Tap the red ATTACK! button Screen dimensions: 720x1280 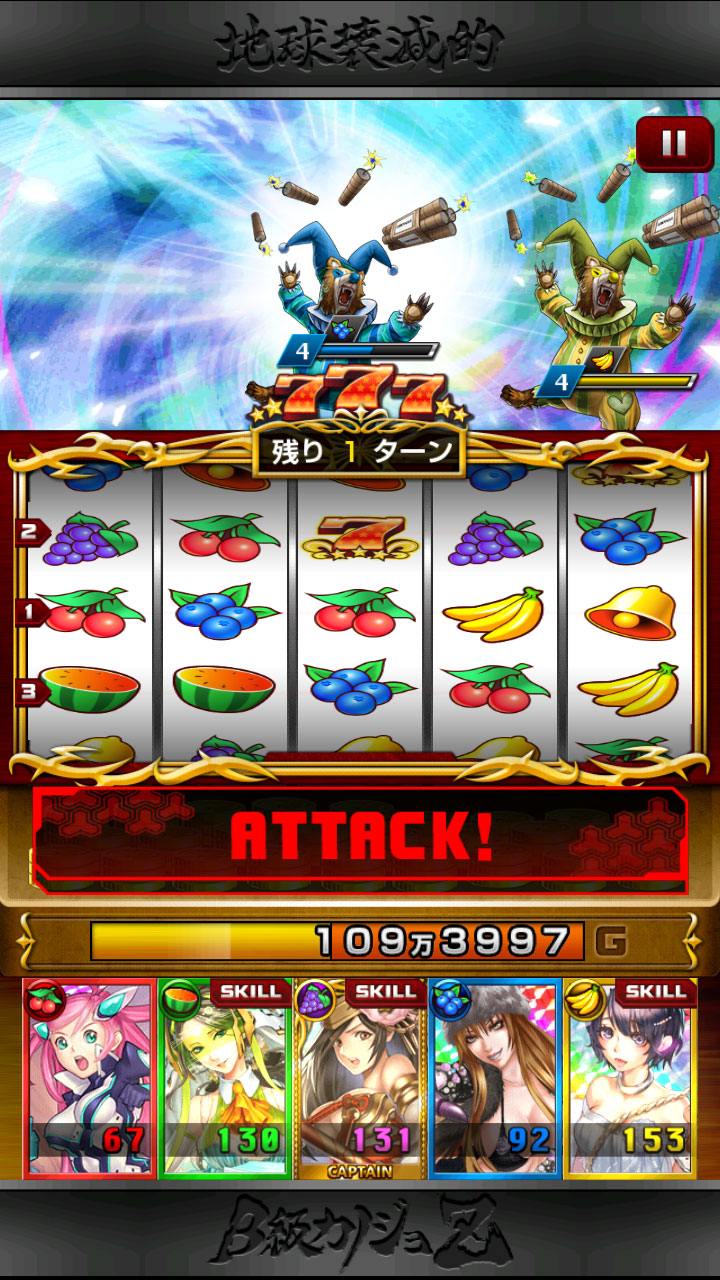pos(360,836)
